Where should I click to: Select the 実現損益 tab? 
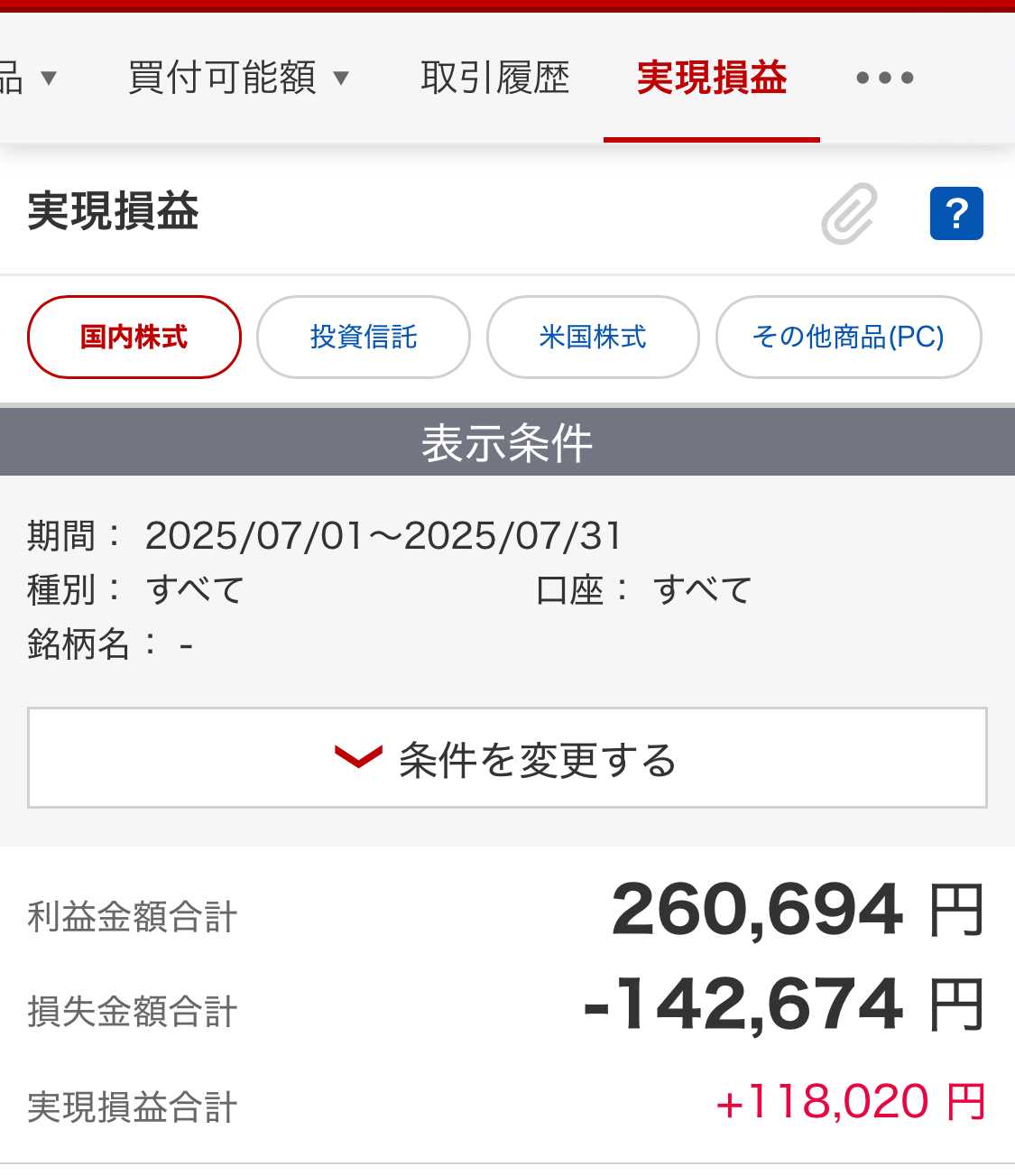pyautogui.click(x=712, y=79)
